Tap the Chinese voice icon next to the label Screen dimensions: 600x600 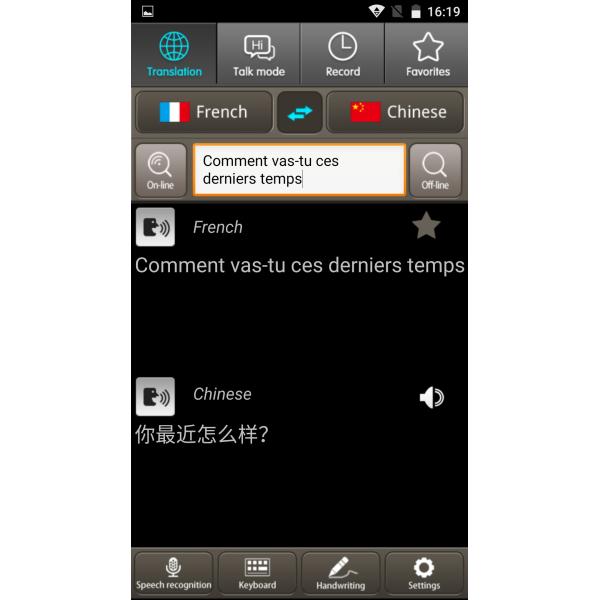[155, 396]
